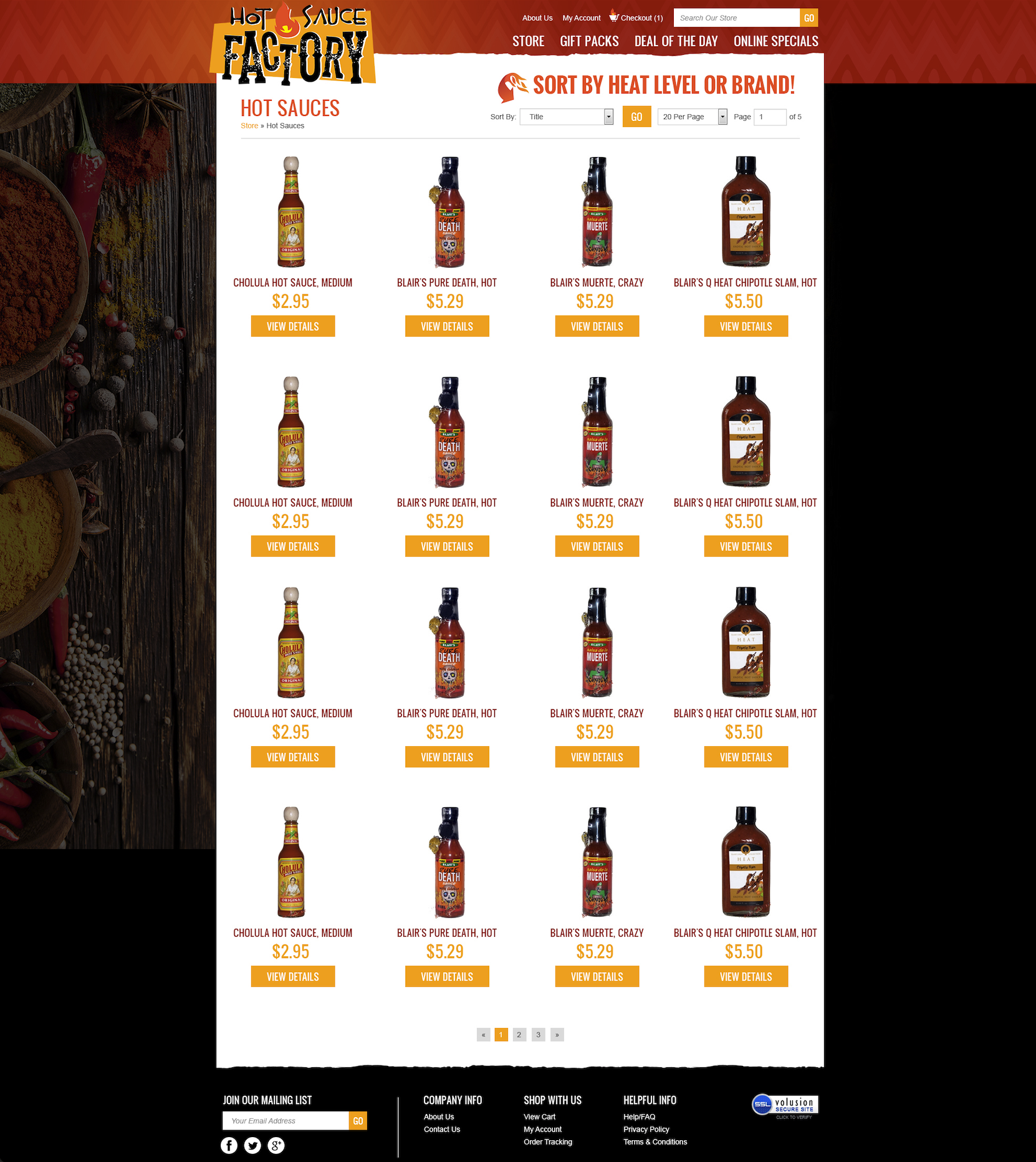This screenshot has height=1162, width=1036.
Task: Read the Privacy Policy
Action: pyautogui.click(x=646, y=1130)
